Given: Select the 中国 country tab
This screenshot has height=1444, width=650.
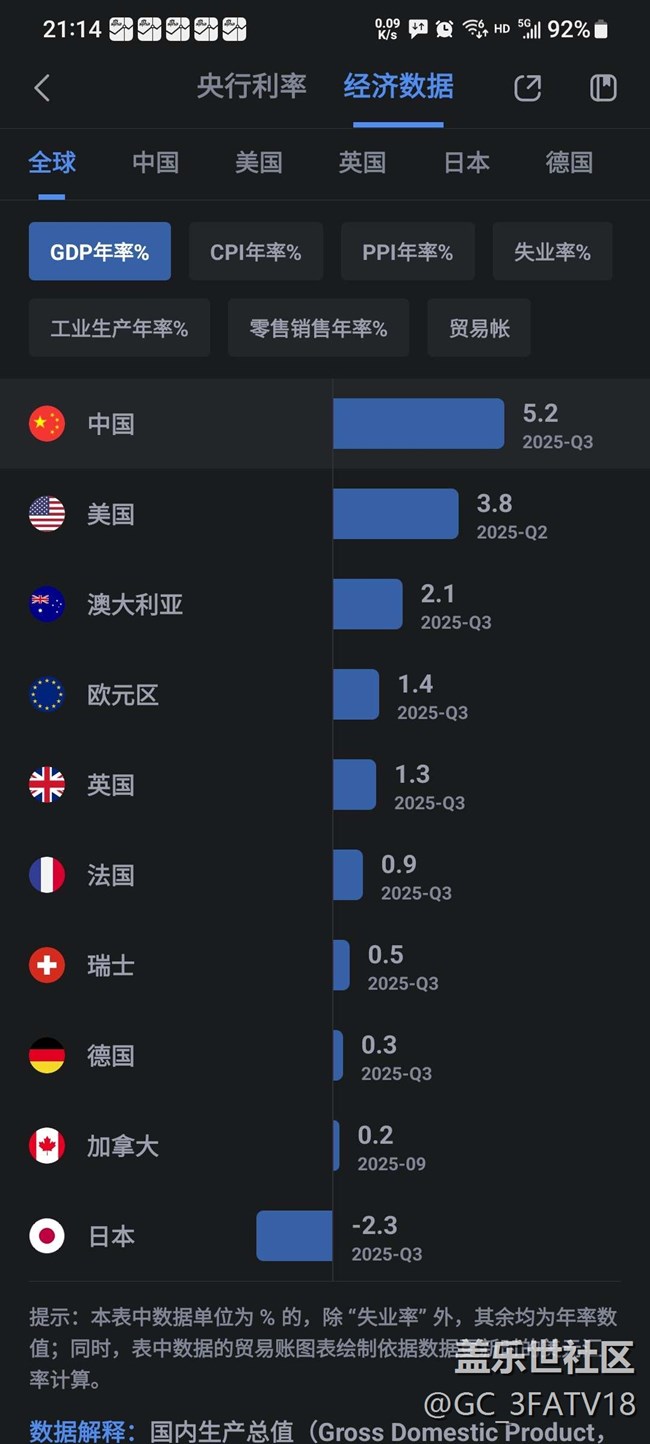Looking at the screenshot, I should (155, 163).
